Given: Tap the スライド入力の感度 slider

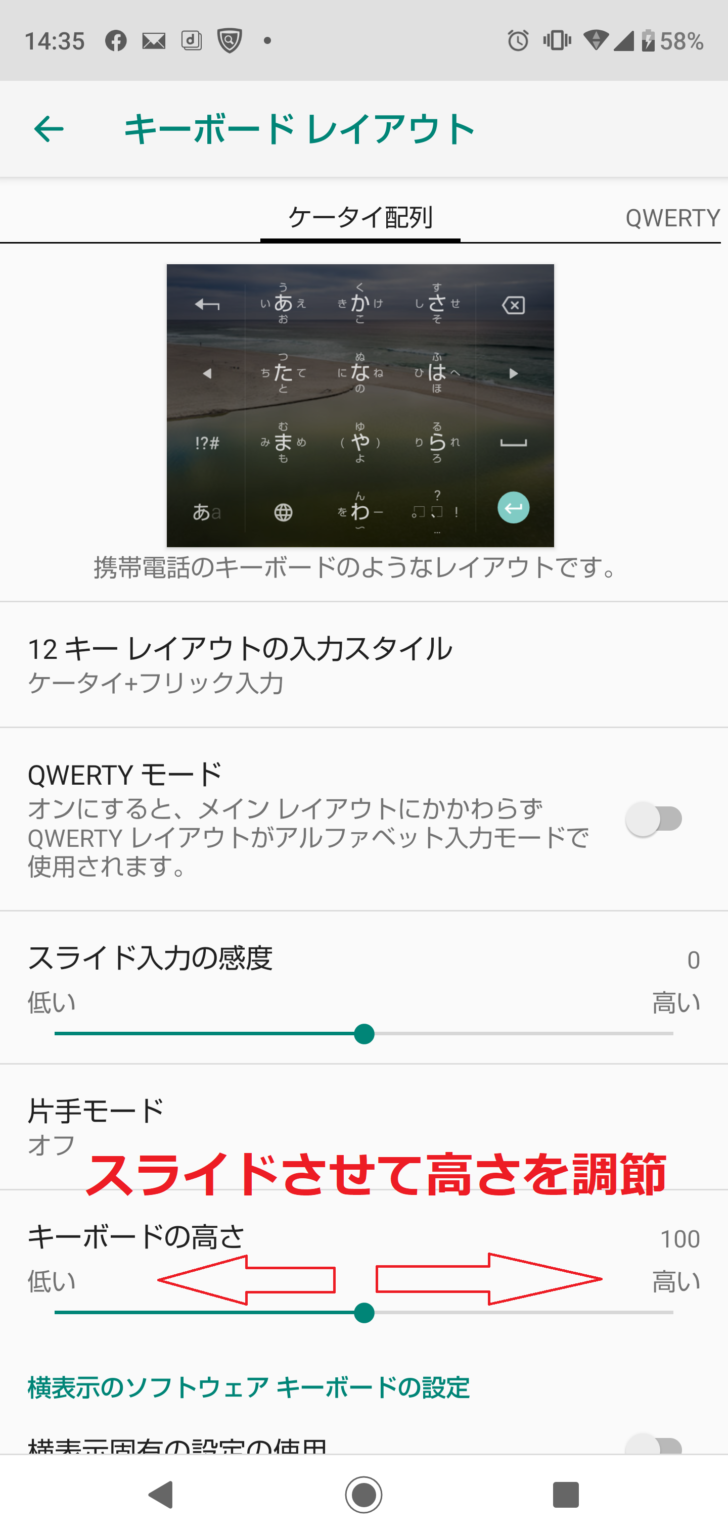Looking at the screenshot, I should pyautogui.click(x=364, y=1034).
